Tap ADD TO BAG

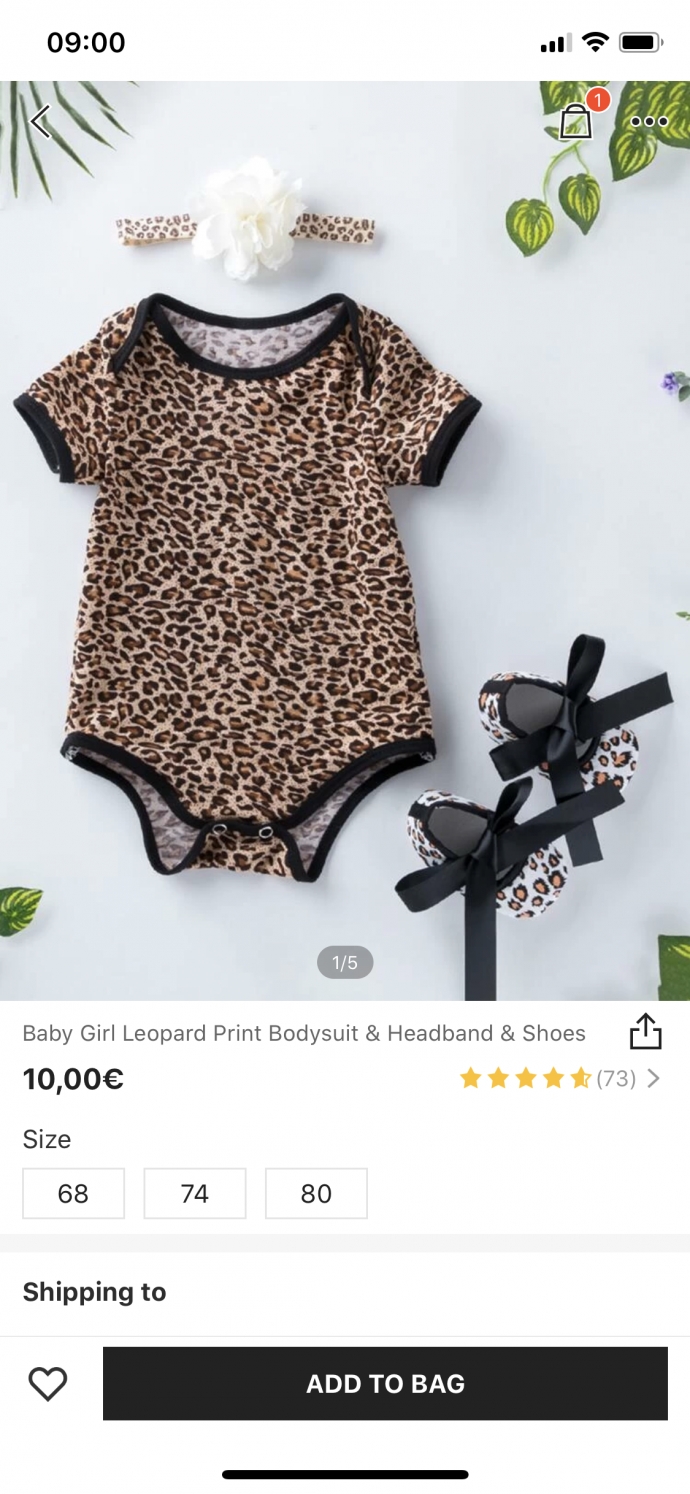[x=385, y=1383]
